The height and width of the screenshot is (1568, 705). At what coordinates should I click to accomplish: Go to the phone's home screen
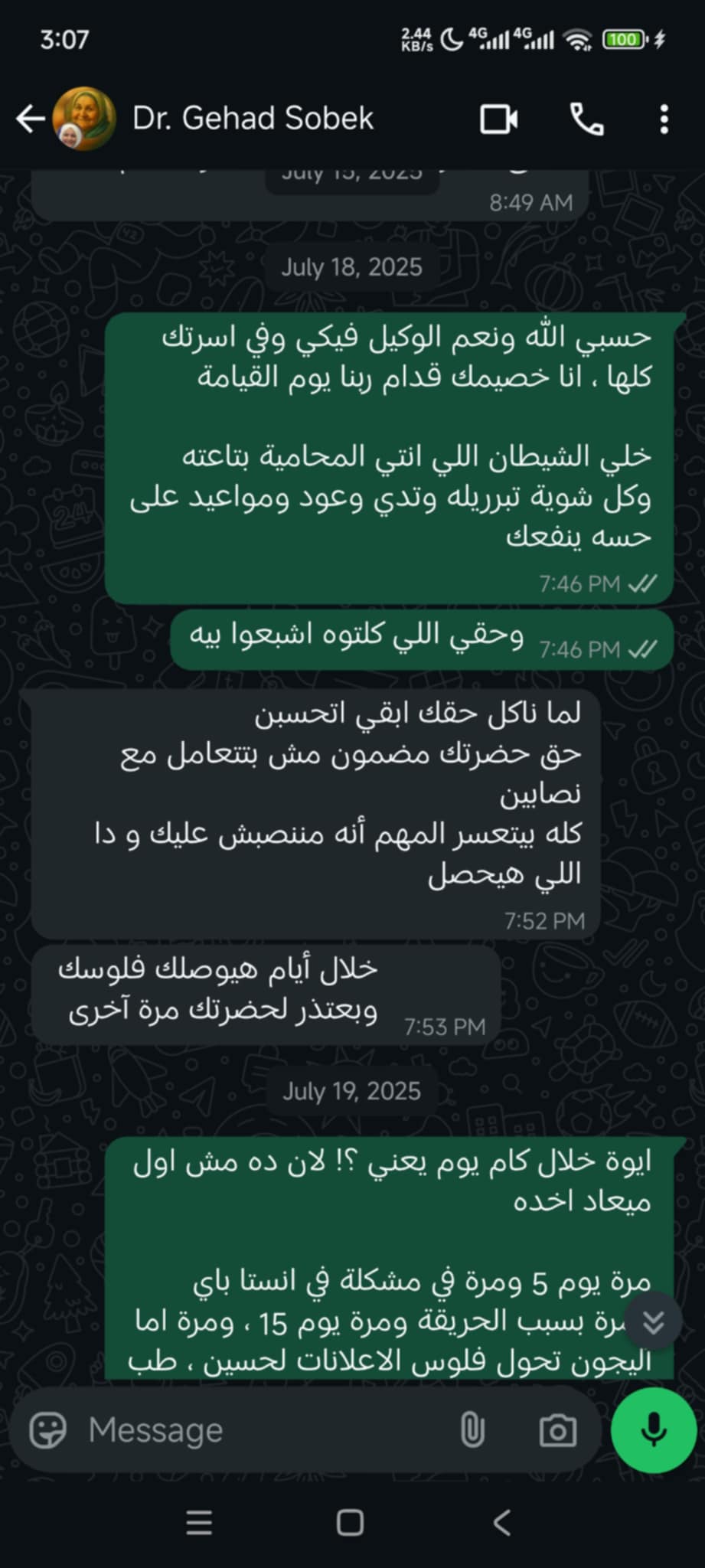click(x=351, y=1523)
